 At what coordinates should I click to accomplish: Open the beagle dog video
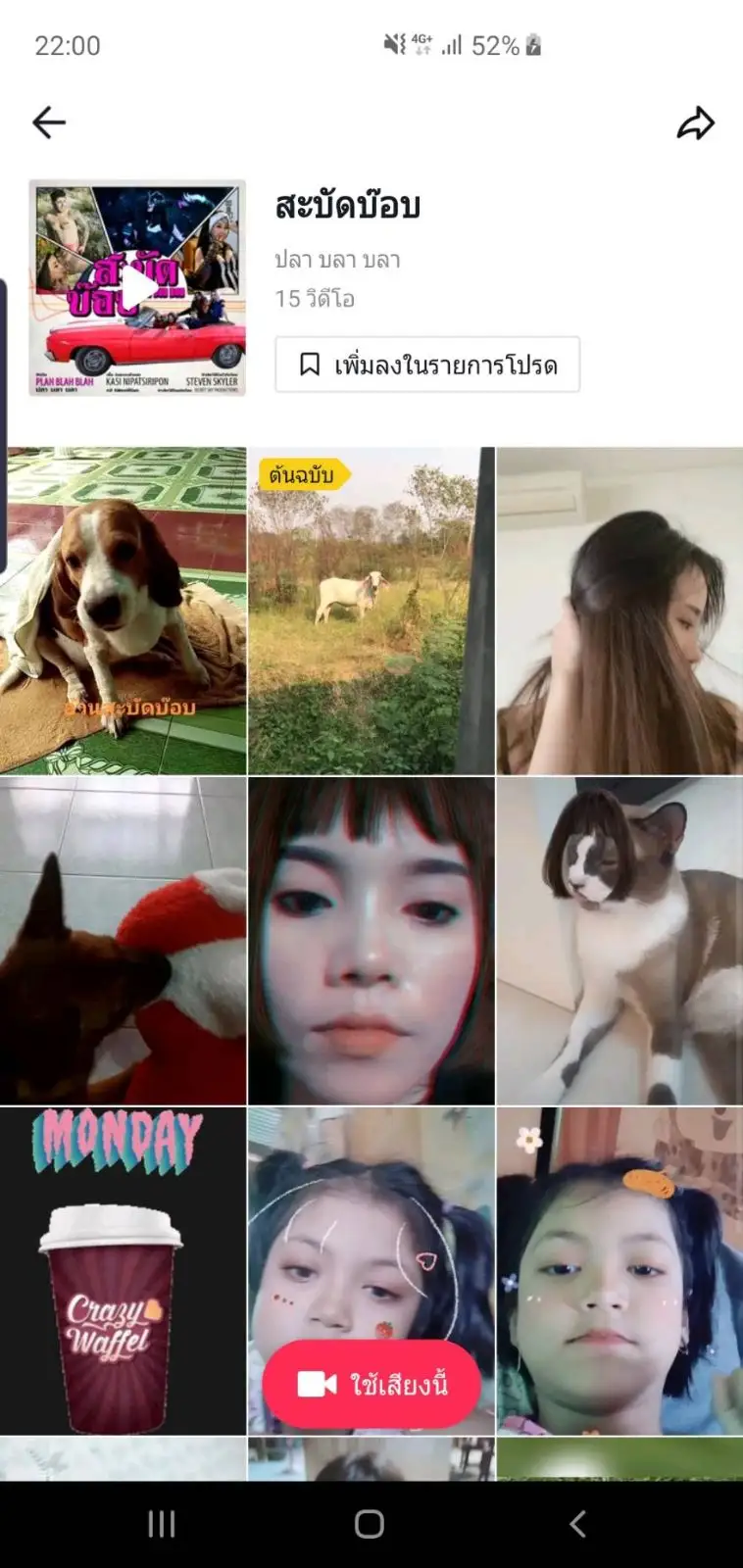[123, 610]
